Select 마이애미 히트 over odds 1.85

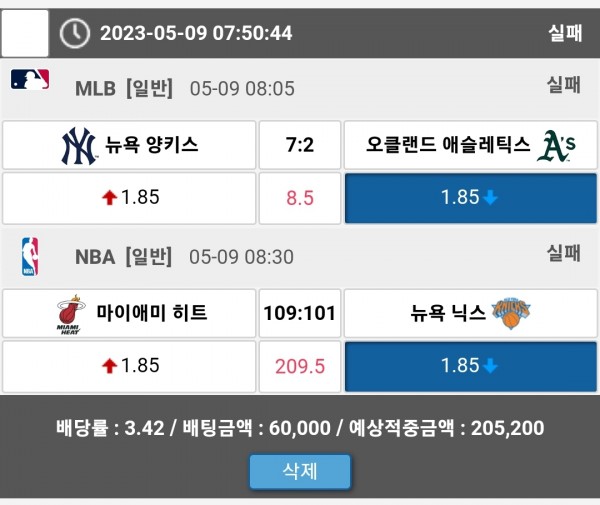(x=129, y=365)
